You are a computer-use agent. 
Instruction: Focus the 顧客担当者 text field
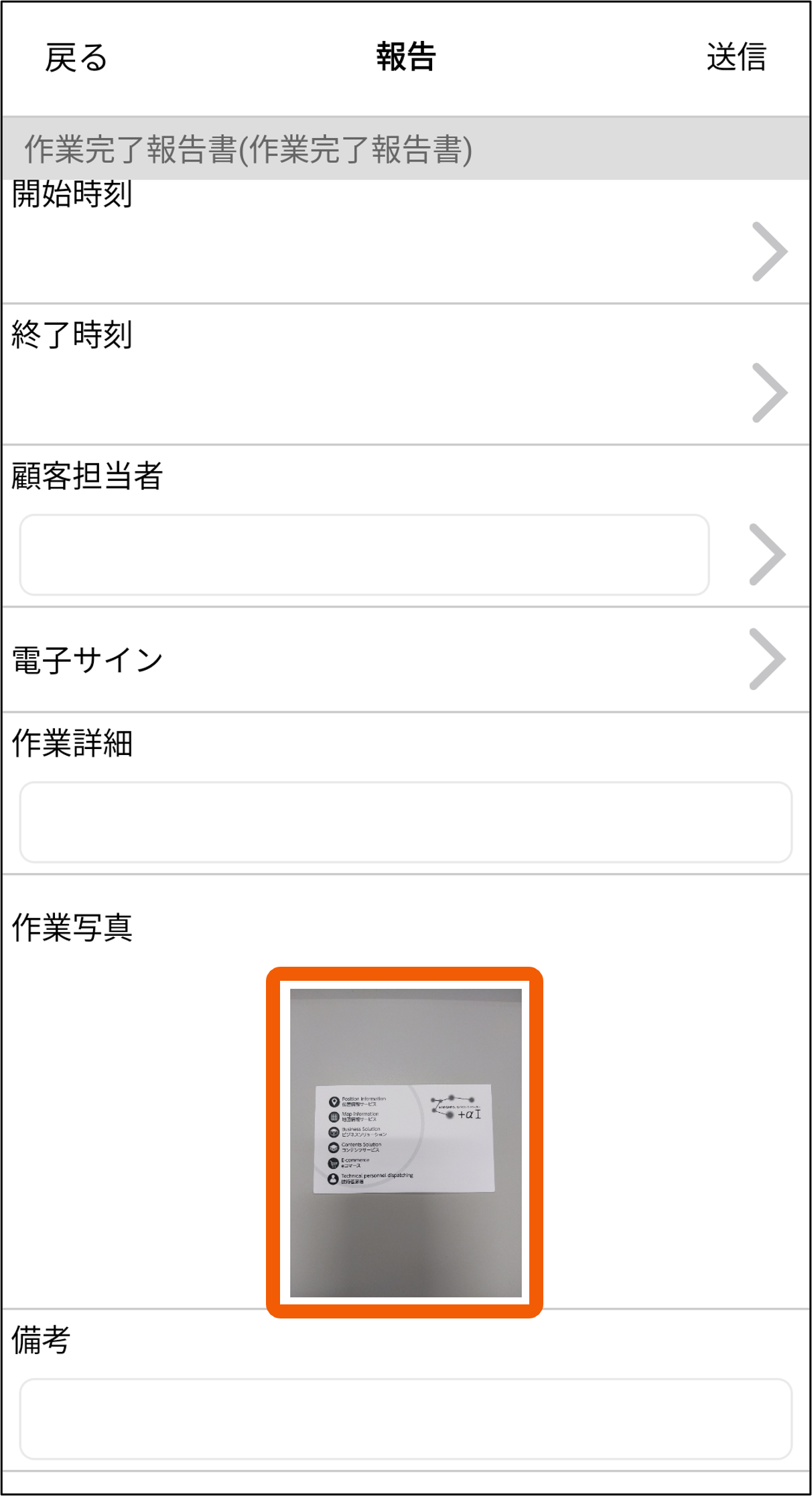[364, 555]
